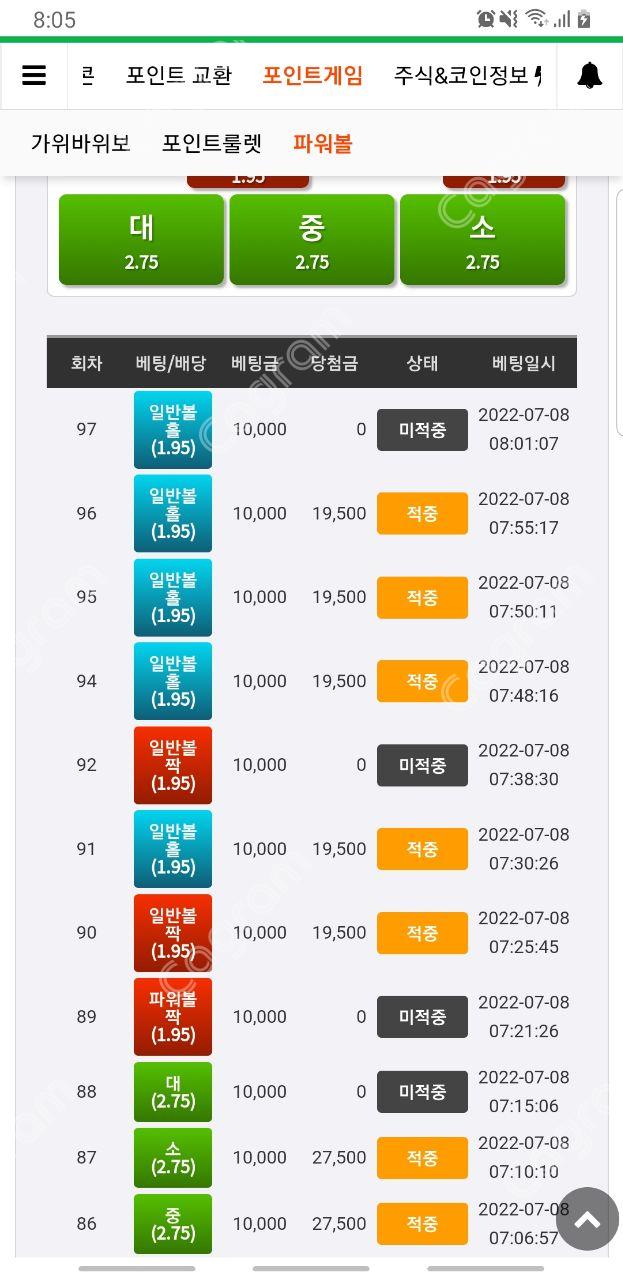The image size is (623, 1280).
Task: Switch to 포인트 교환 tab
Action: tap(179, 75)
